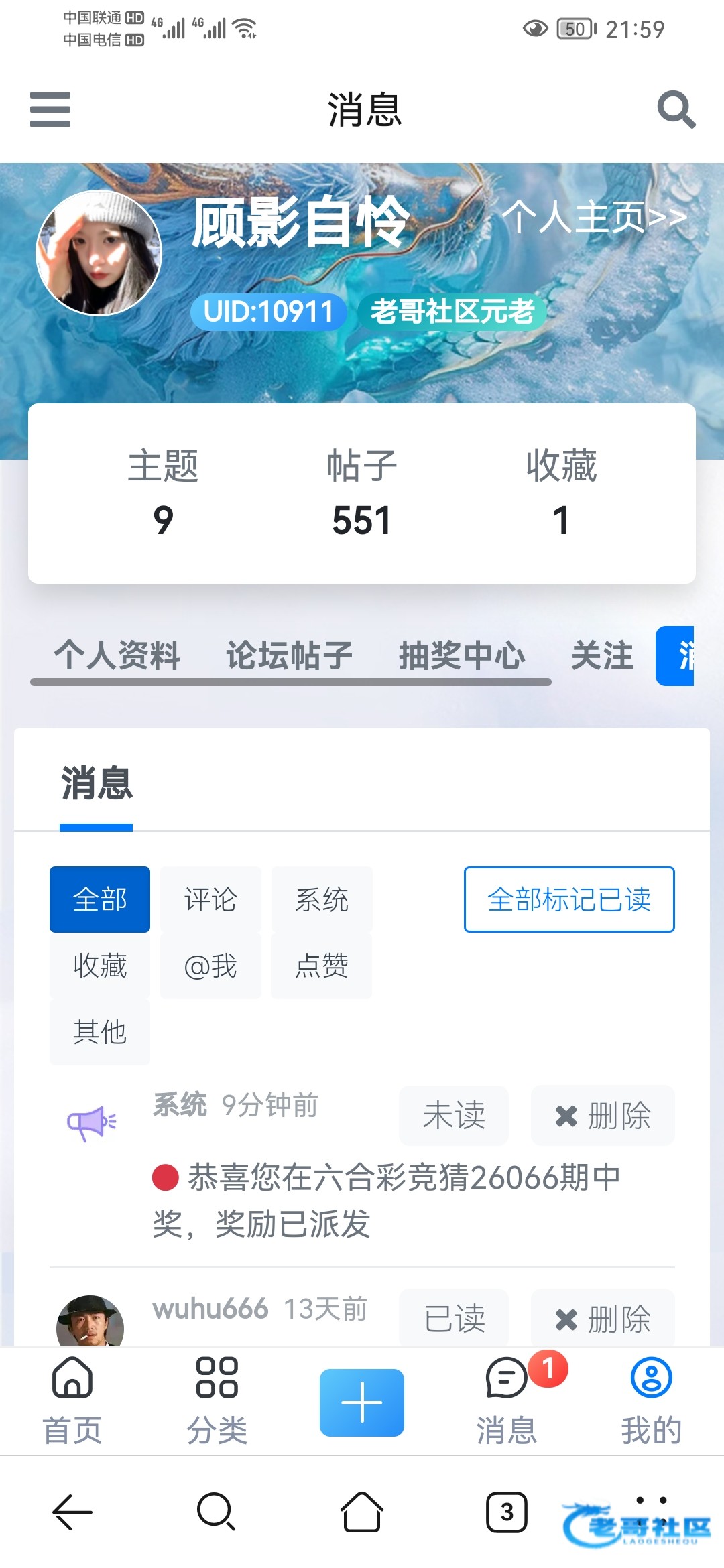Select the 其他 message filter
Viewport: 724px width, 1568px height.
(x=100, y=1032)
